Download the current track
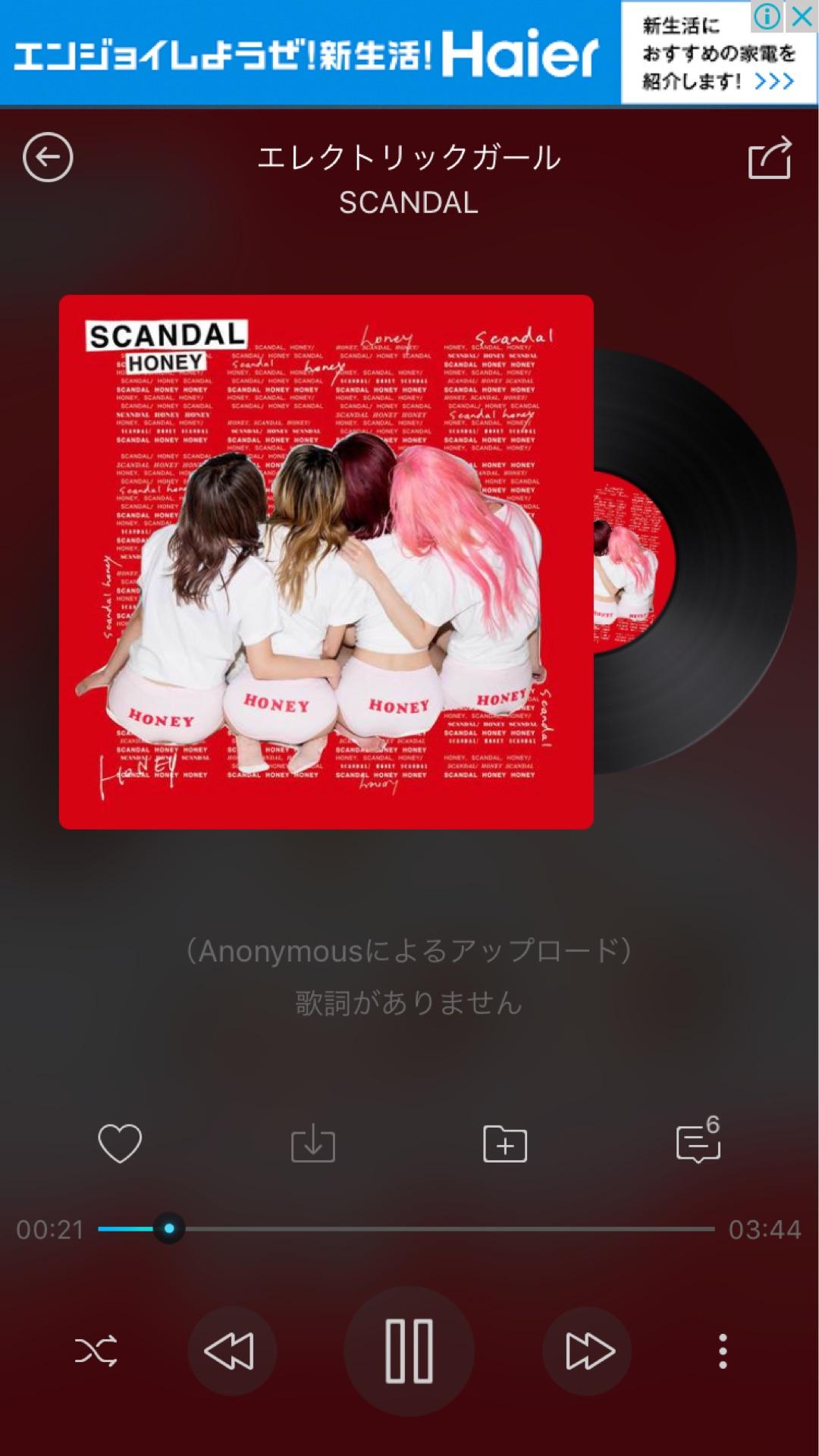This screenshot has height=1456, width=819. point(312,1144)
